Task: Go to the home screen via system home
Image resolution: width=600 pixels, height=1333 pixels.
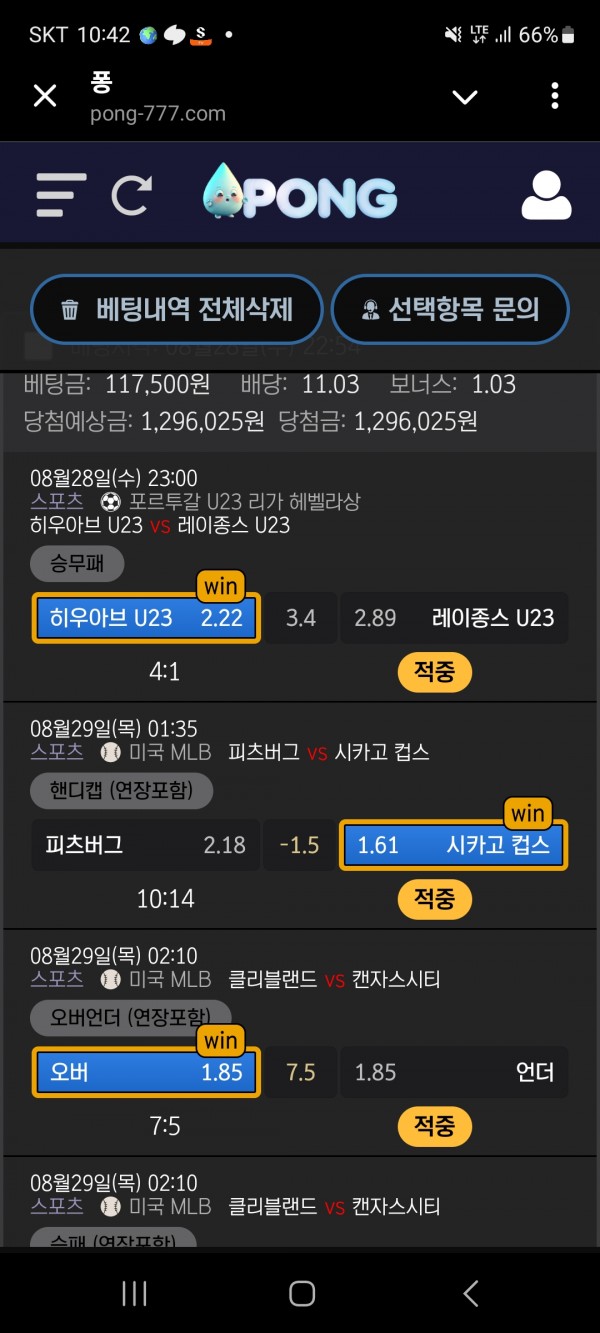Action: 302,1293
